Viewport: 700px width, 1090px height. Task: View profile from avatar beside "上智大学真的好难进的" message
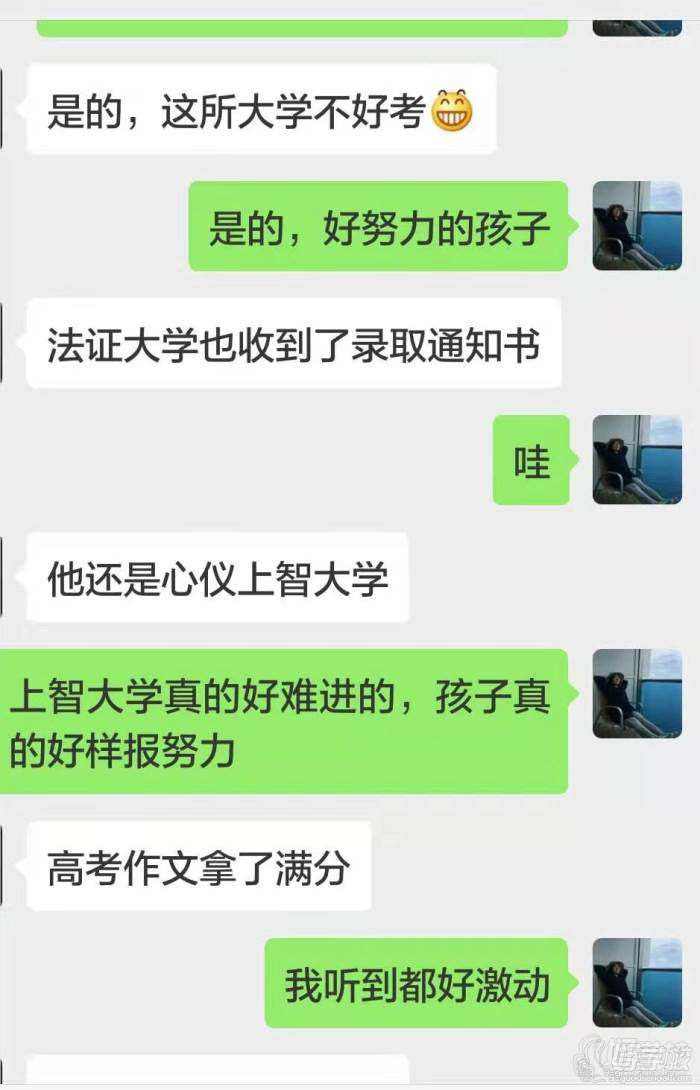tap(637, 694)
